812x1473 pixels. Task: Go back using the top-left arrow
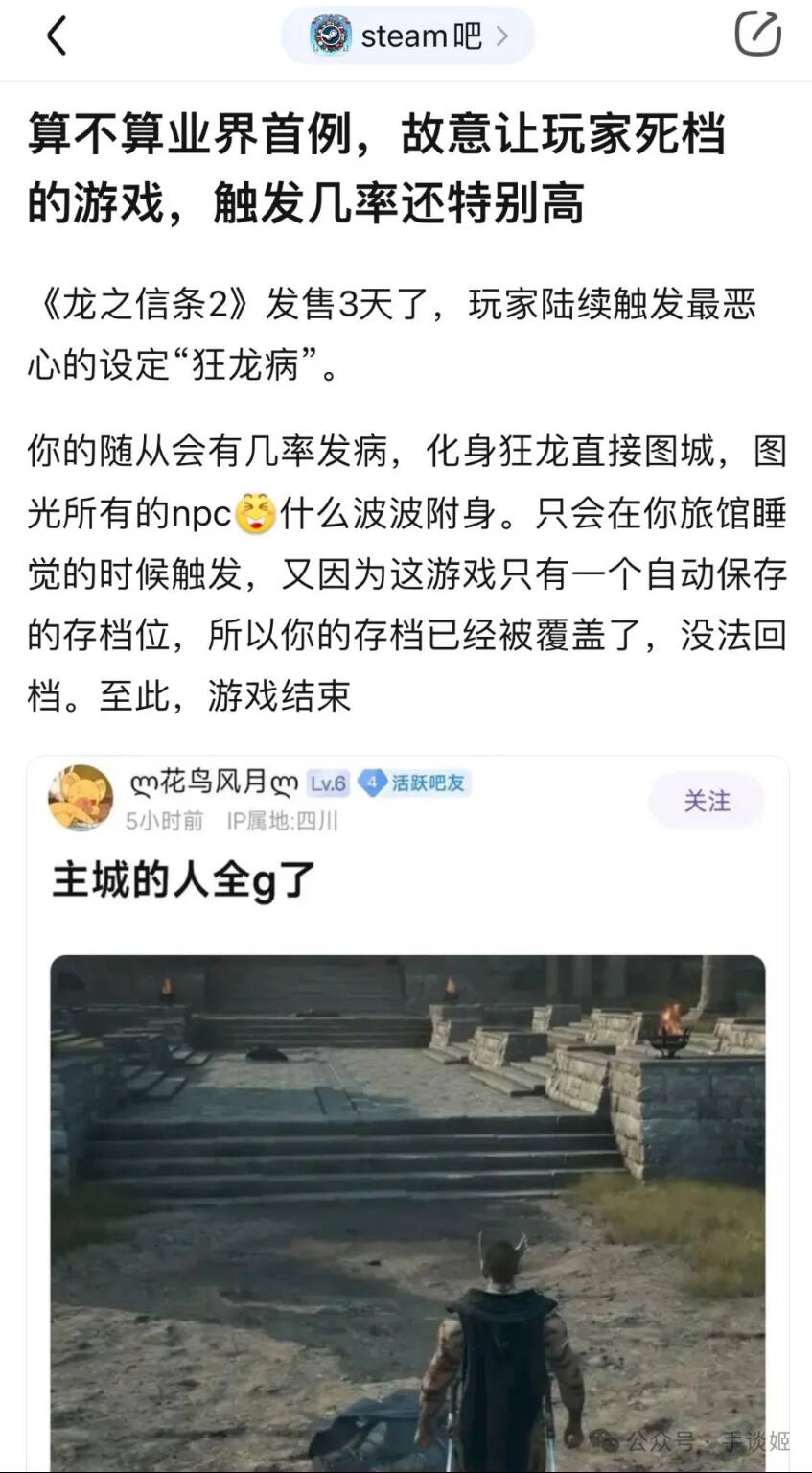(x=58, y=36)
